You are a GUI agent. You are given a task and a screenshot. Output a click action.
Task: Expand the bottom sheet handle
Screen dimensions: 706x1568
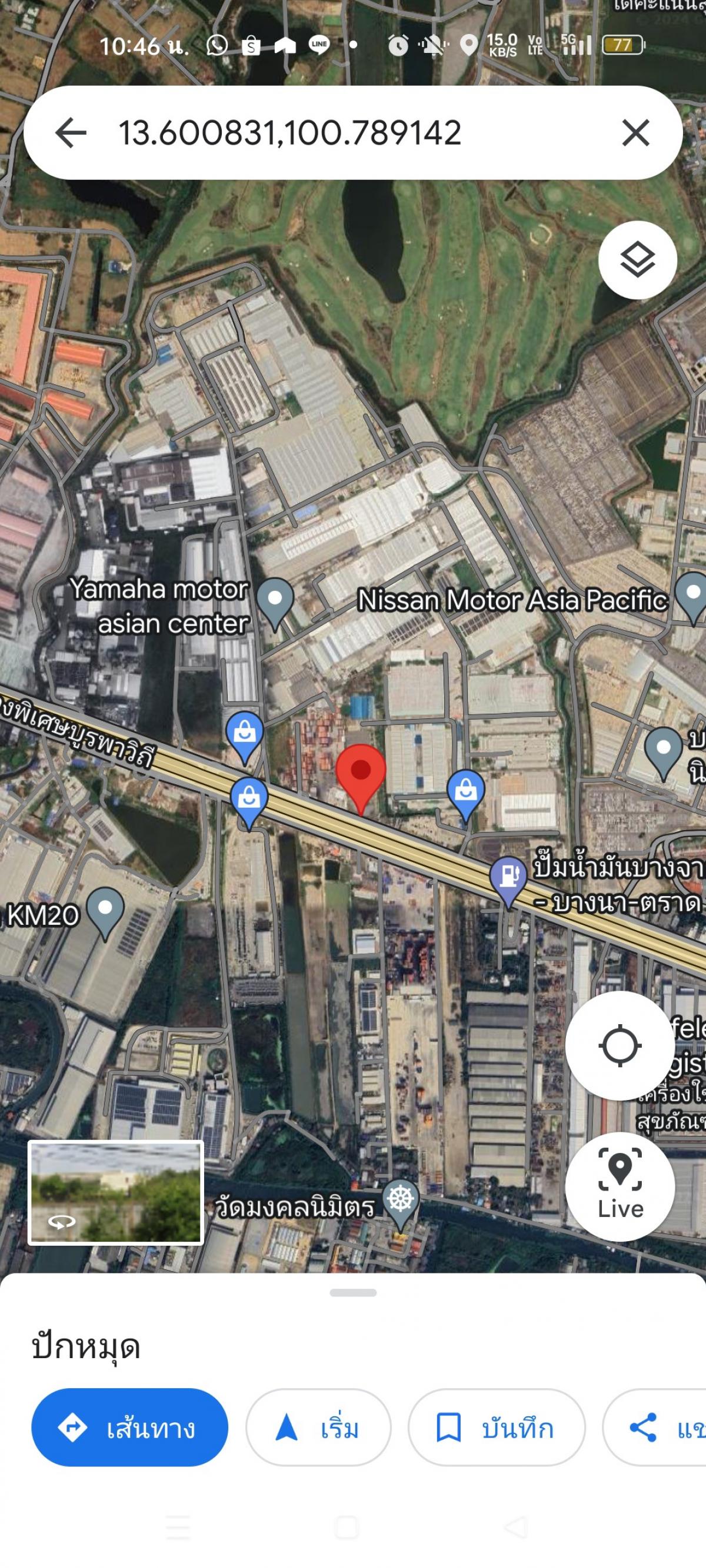(352, 1293)
